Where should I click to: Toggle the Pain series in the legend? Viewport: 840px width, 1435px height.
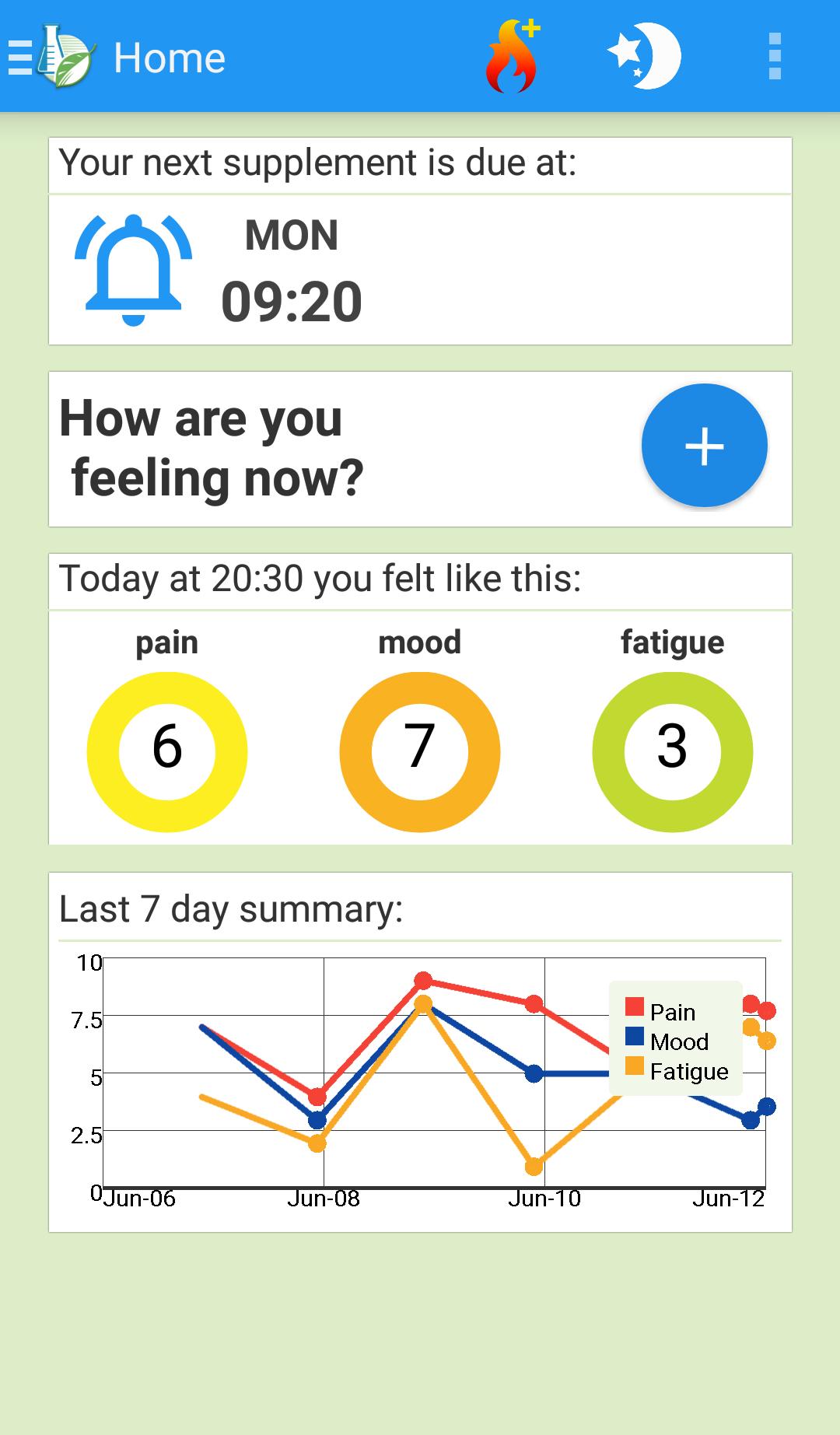[673, 1012]
